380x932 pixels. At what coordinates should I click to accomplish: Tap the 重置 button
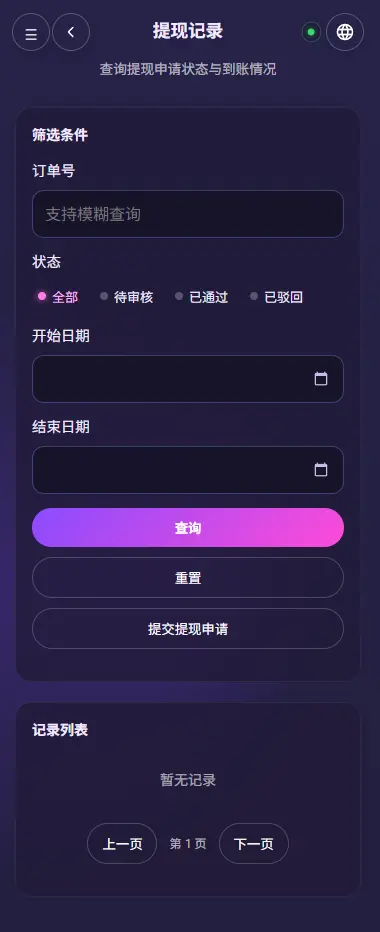tap(188, 577)
